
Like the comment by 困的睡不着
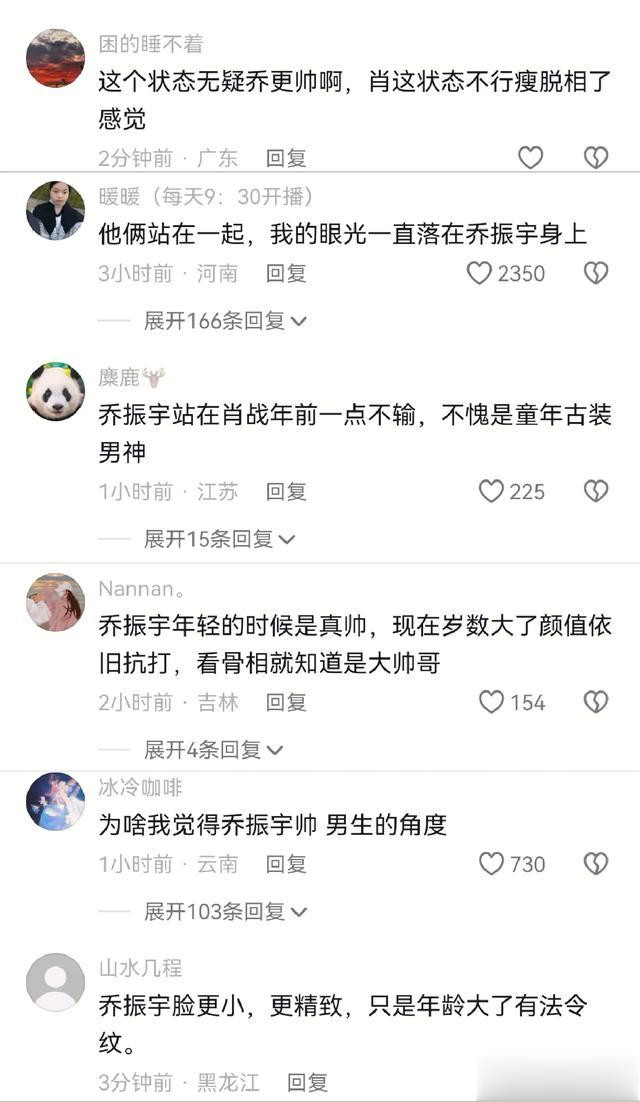(530, 157)
